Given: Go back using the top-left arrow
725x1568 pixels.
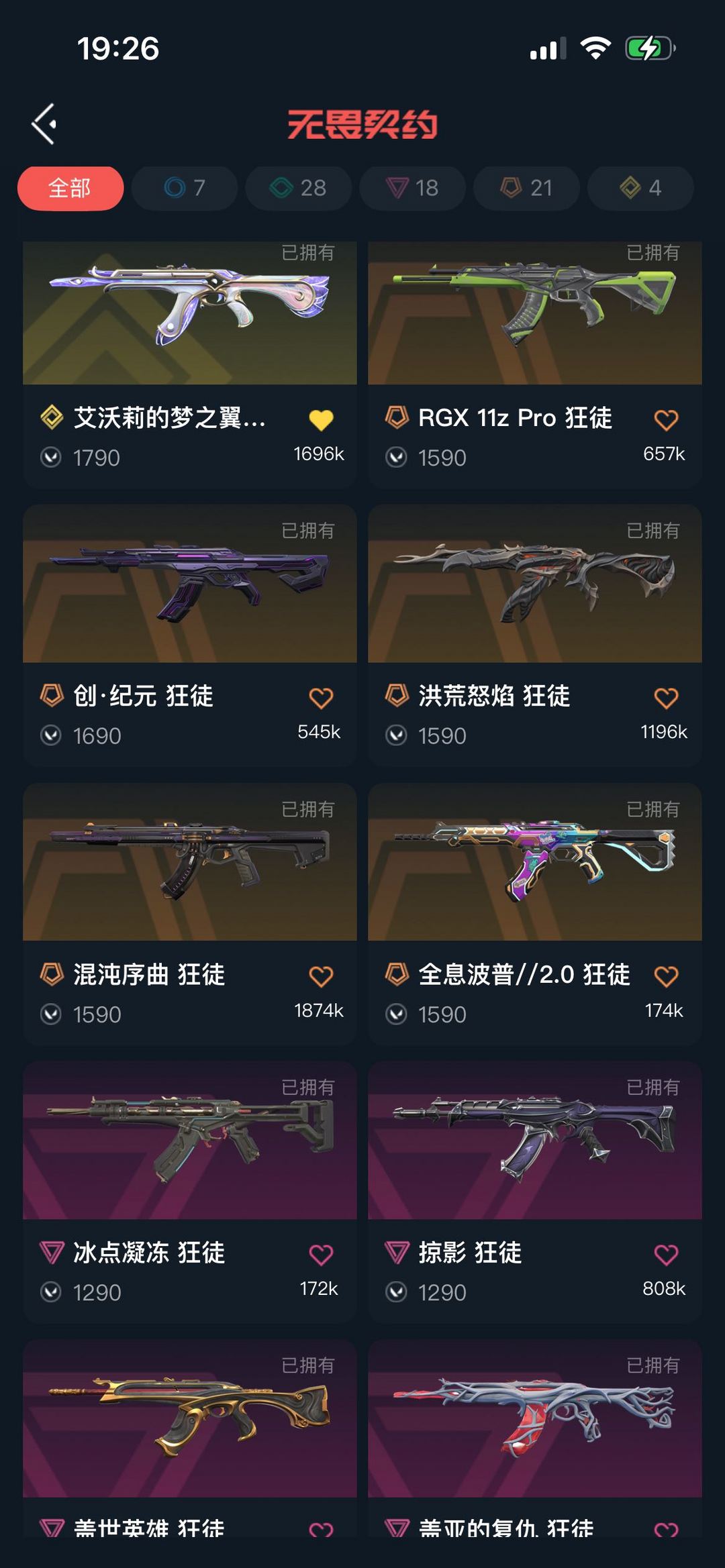Looking at the screenshot, I should [x=44, y=124].
